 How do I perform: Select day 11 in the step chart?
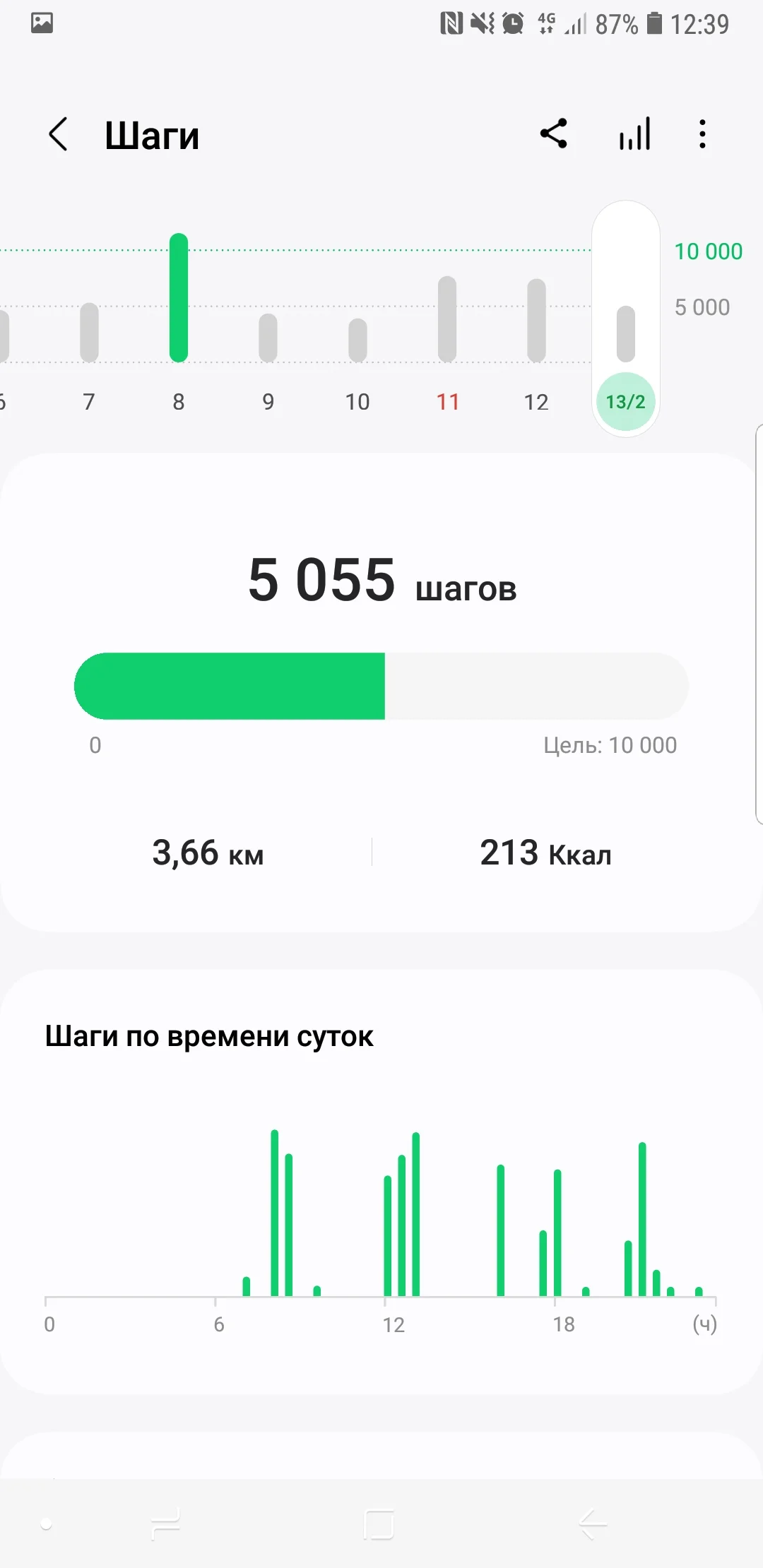tap(447, 402)
